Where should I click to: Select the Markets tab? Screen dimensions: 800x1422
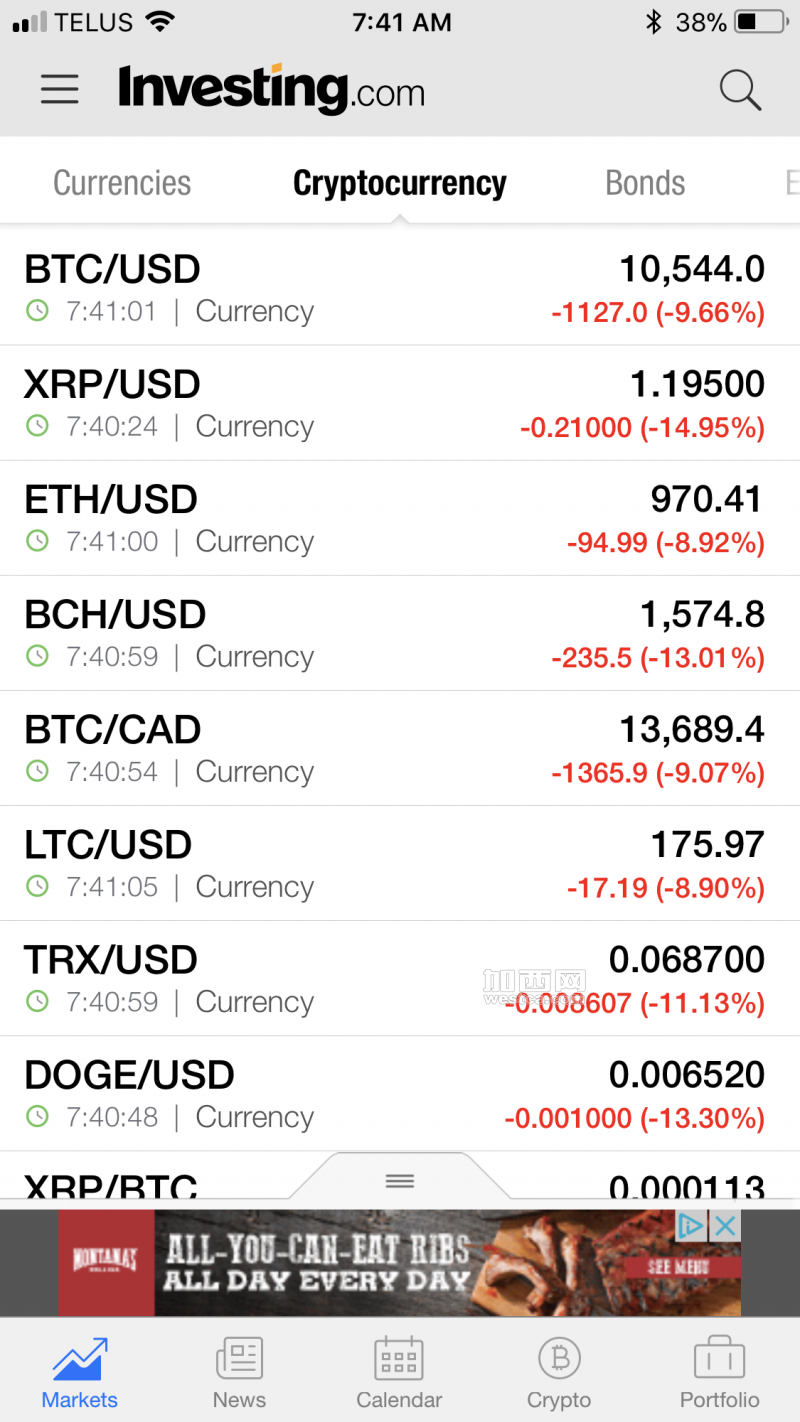80,1372
